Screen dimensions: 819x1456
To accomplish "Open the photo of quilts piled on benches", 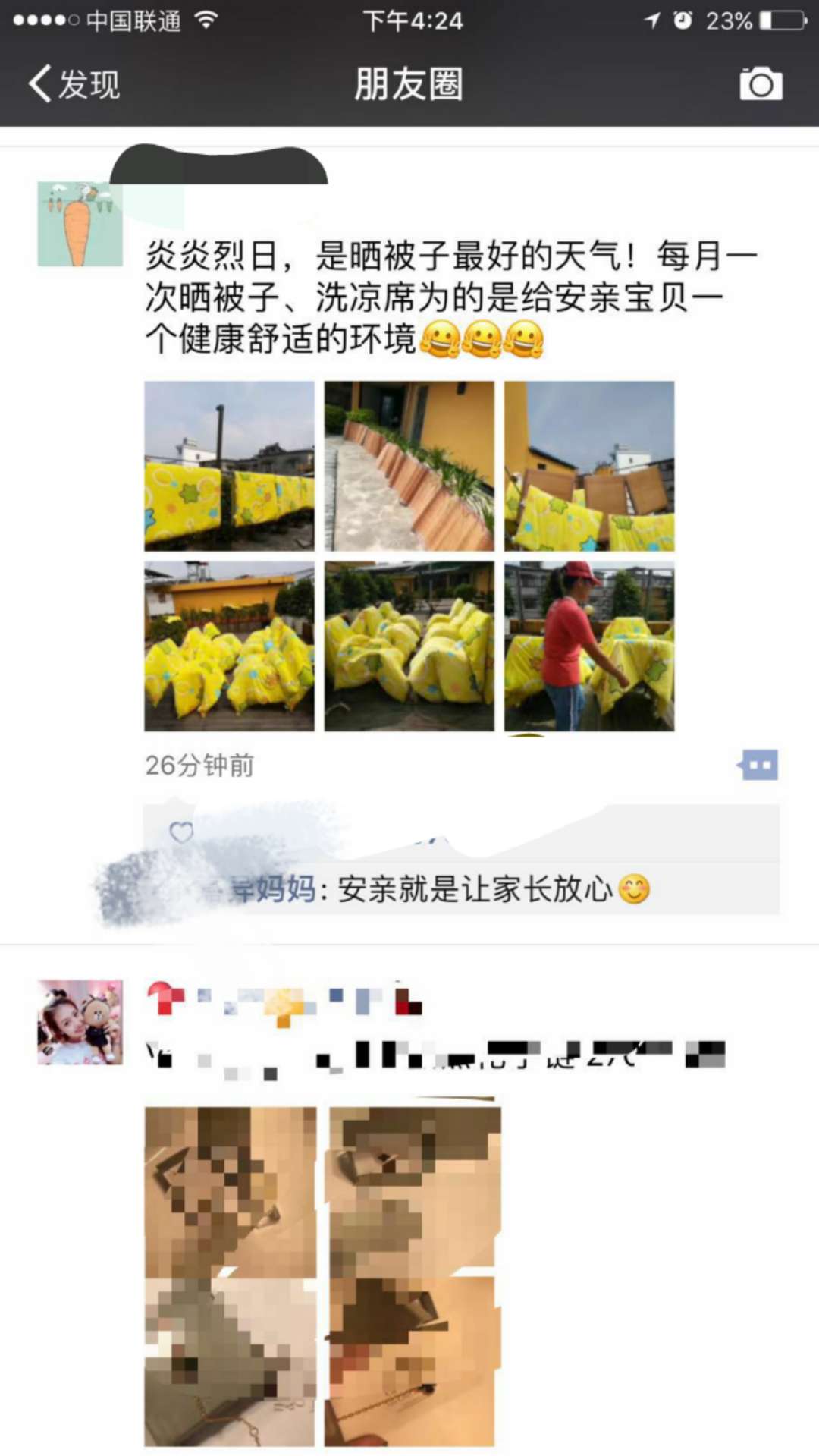I will tap(409, 646).
